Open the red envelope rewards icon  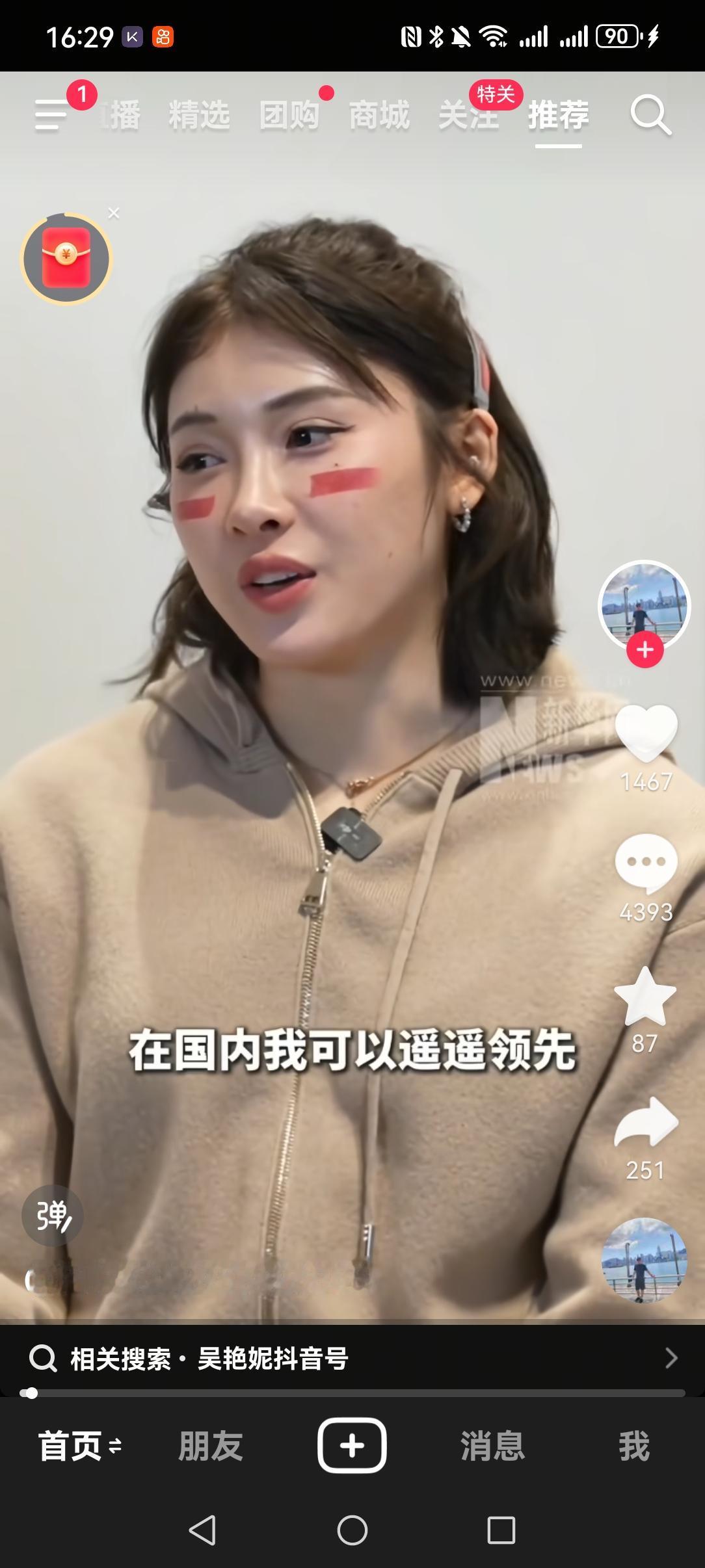point(67,255)
